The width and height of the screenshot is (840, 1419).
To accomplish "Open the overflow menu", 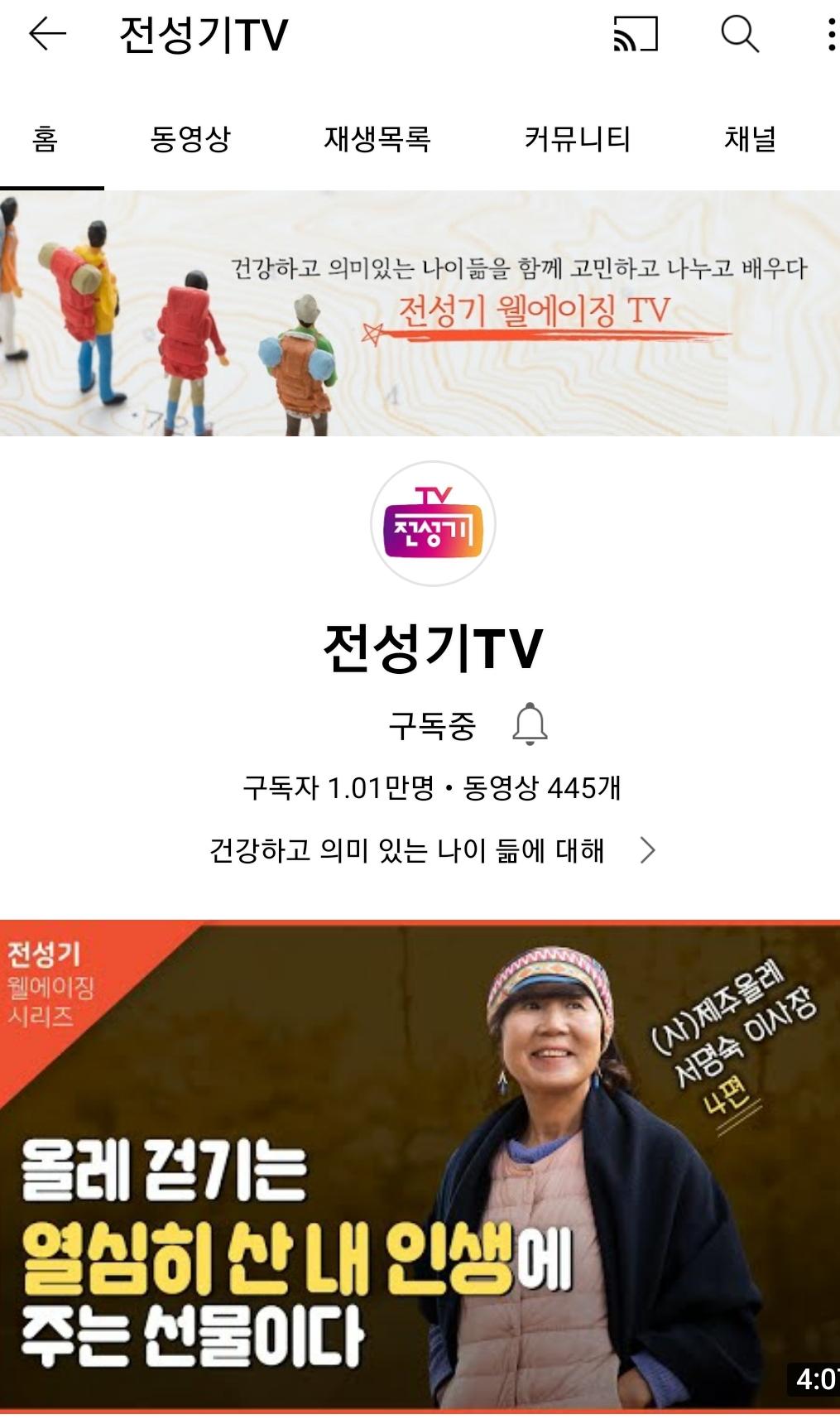I will (x=830, y=35).
